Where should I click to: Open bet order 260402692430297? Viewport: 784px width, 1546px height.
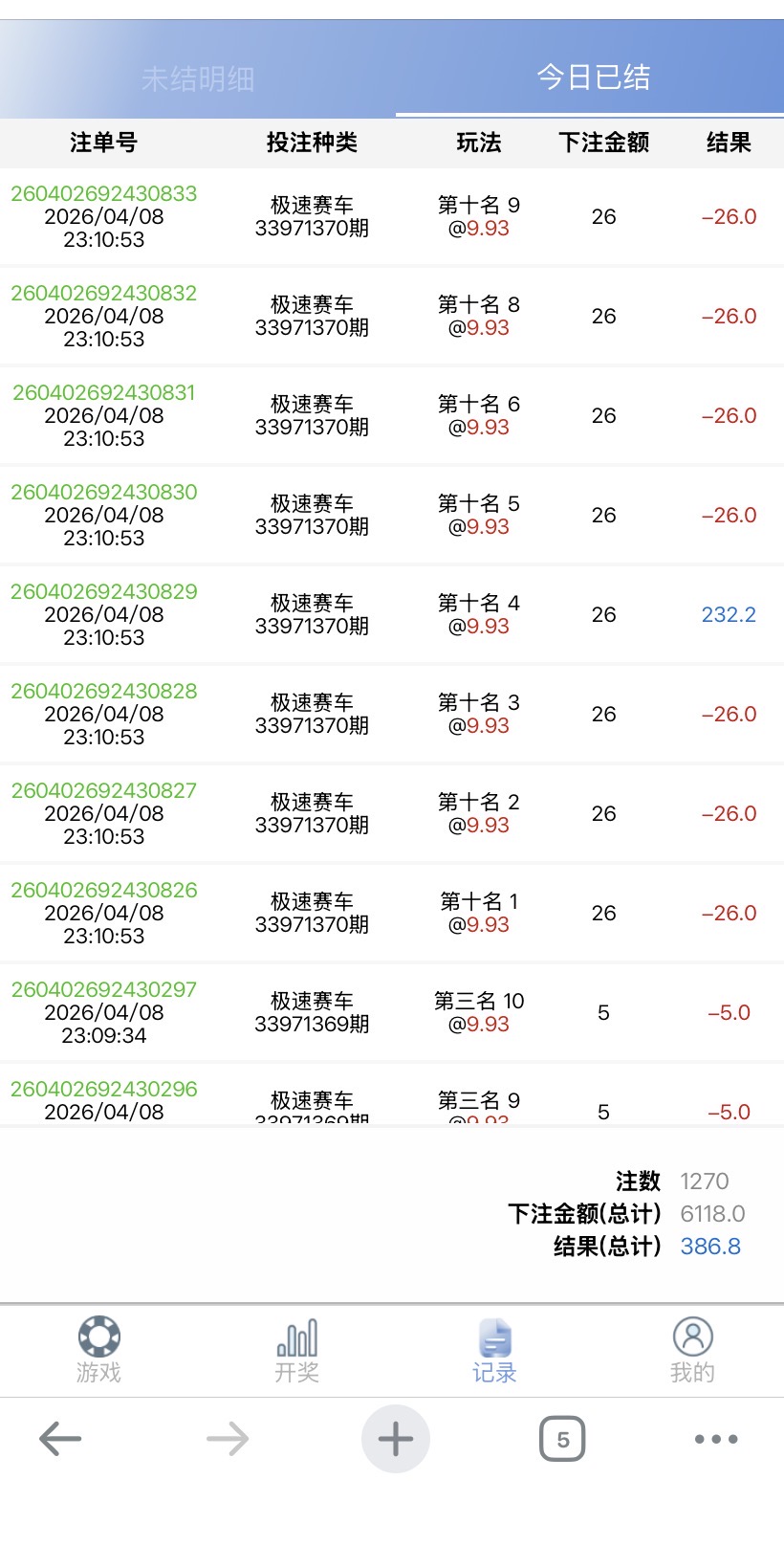point(103,990)
